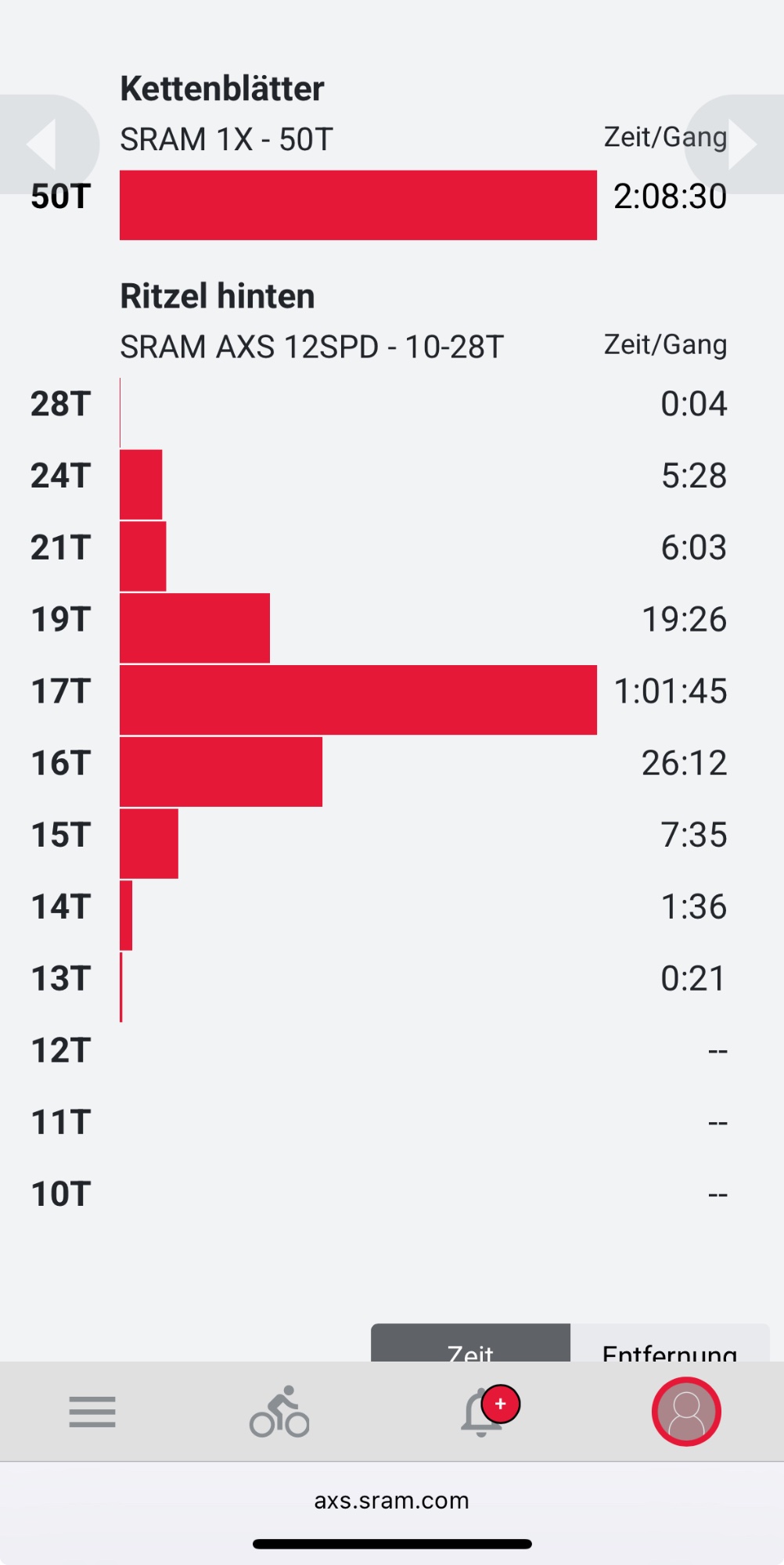Open the user profile avatar
Screen dimensions: 784x1565
tap(686, 1412)
